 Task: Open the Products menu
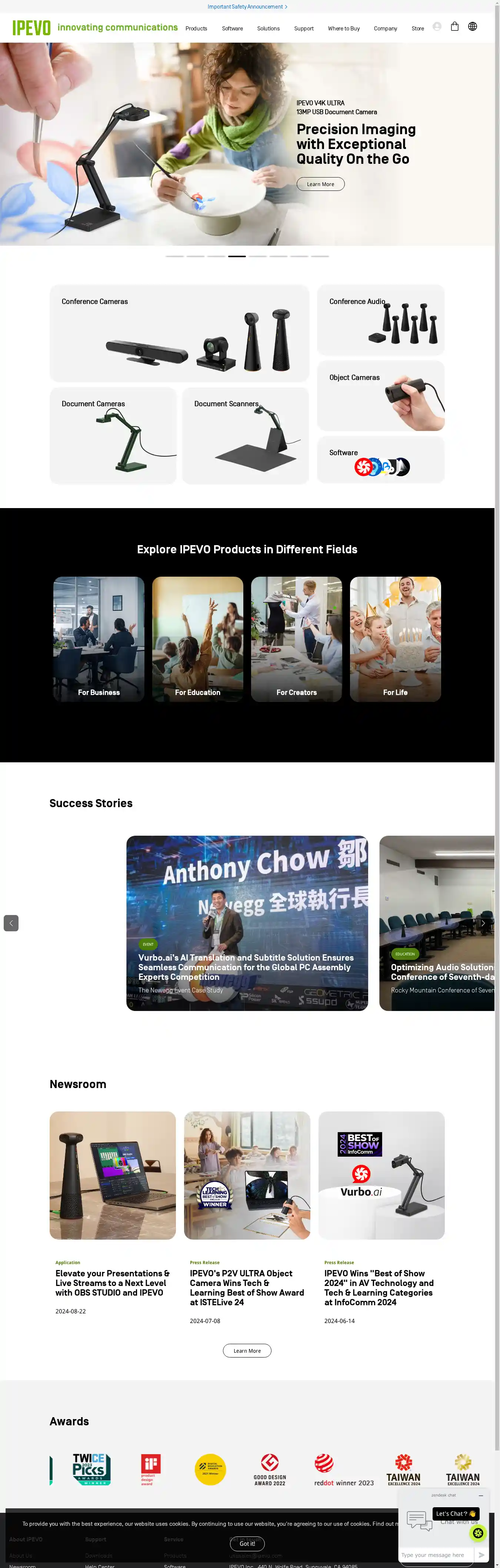196,29
